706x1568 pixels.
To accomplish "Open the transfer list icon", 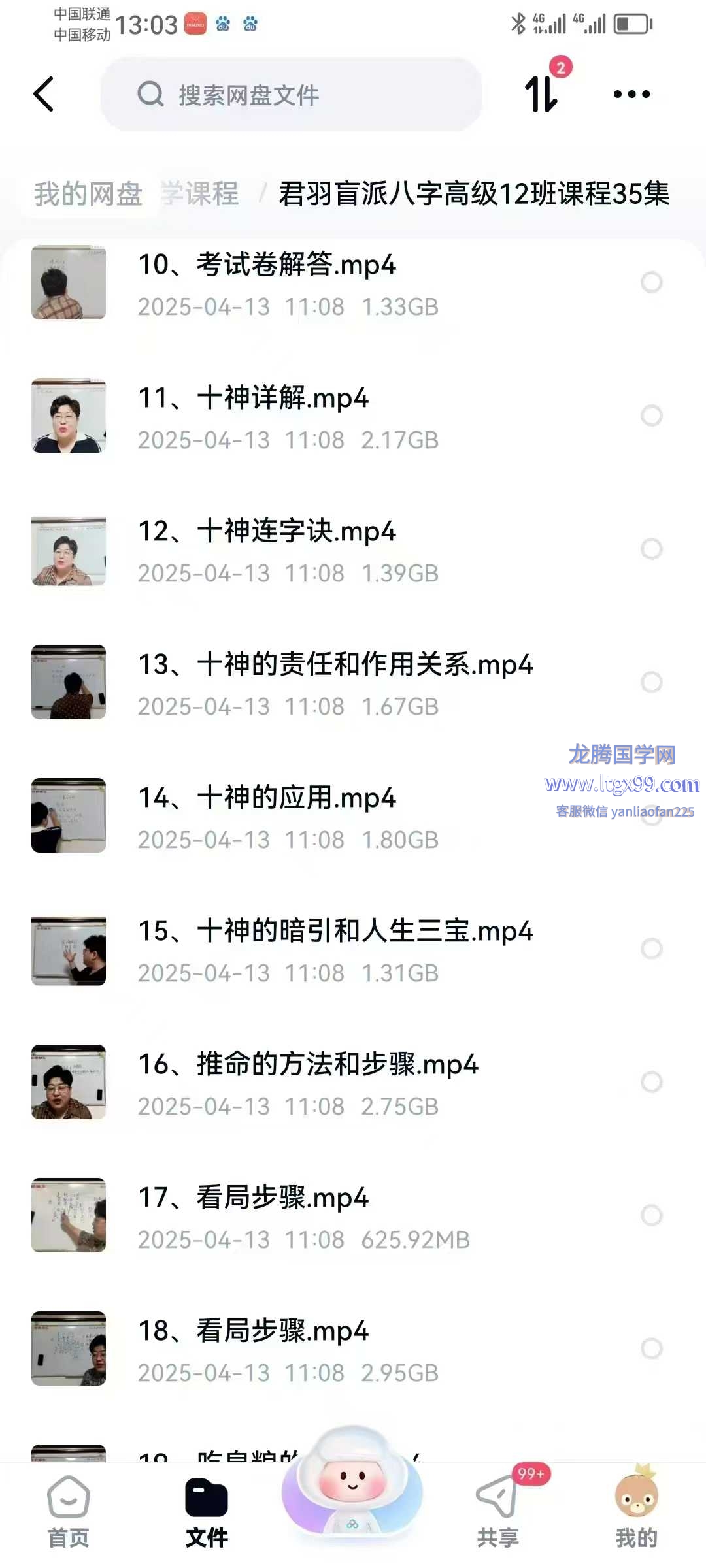I will click(543, 93).
